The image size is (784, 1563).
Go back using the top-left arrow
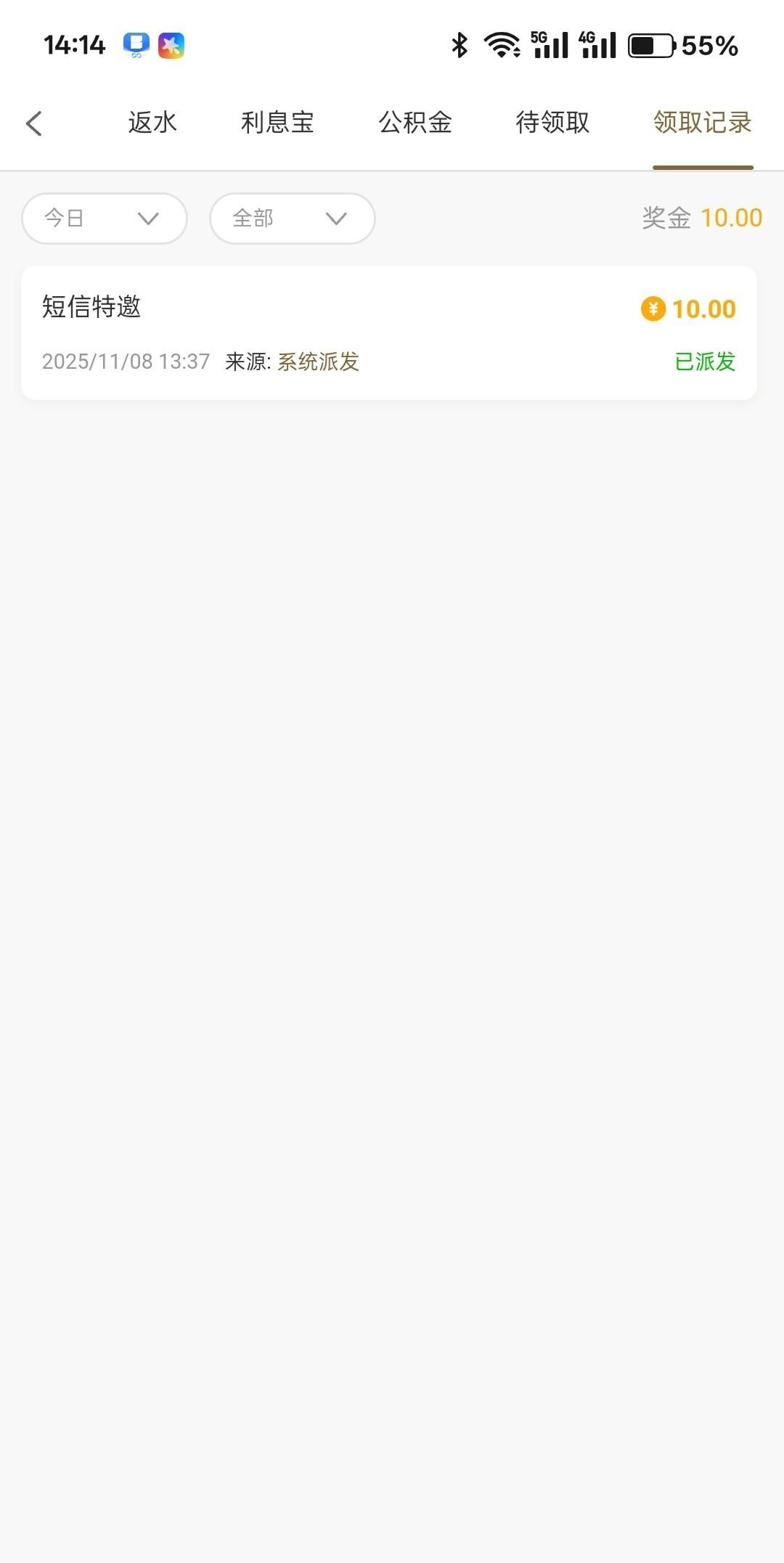coord(34,123)
